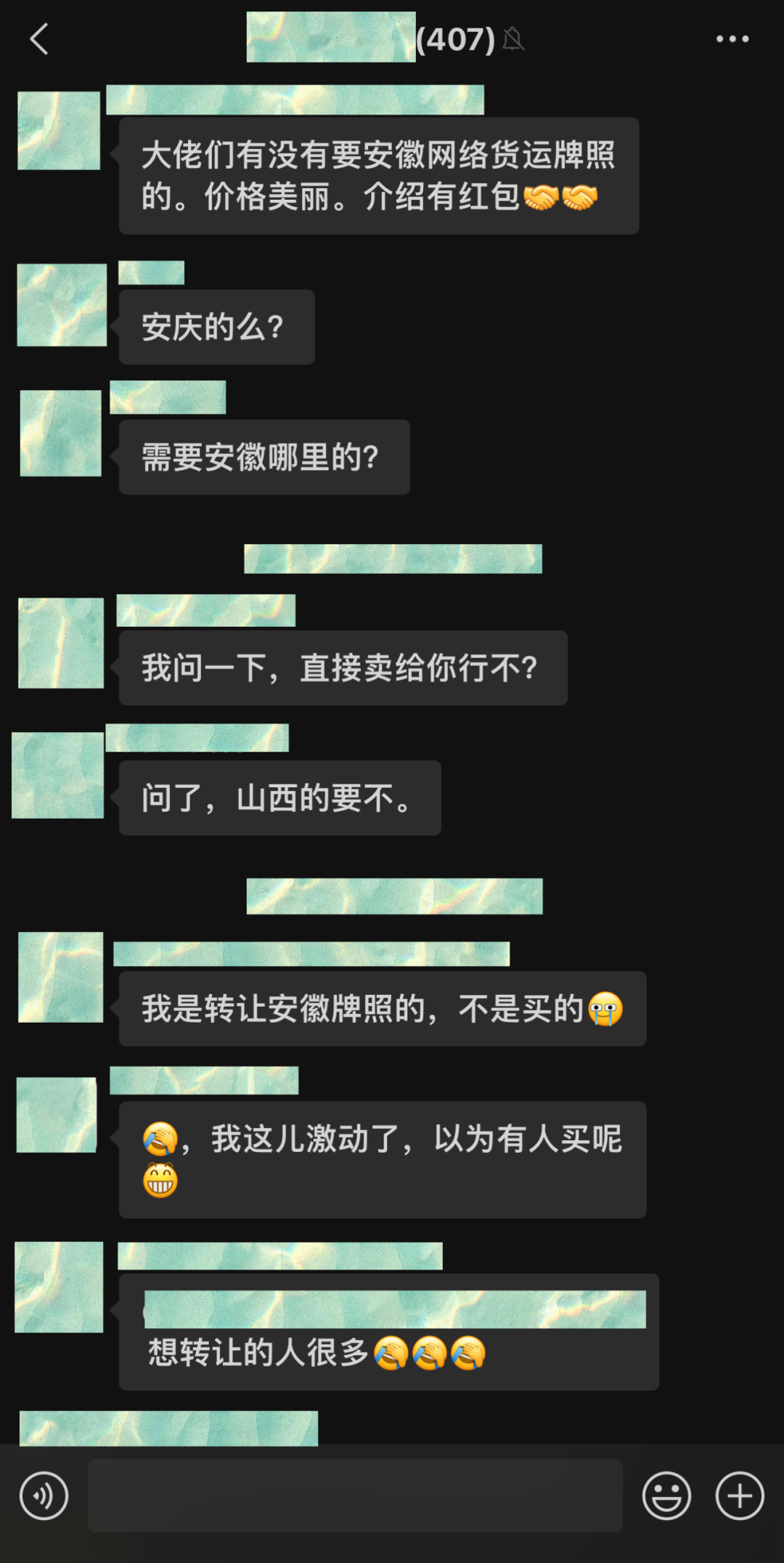Tap the message input field
The height and width of the screenshot is (1563, 784).
[x=355, y=1495]
